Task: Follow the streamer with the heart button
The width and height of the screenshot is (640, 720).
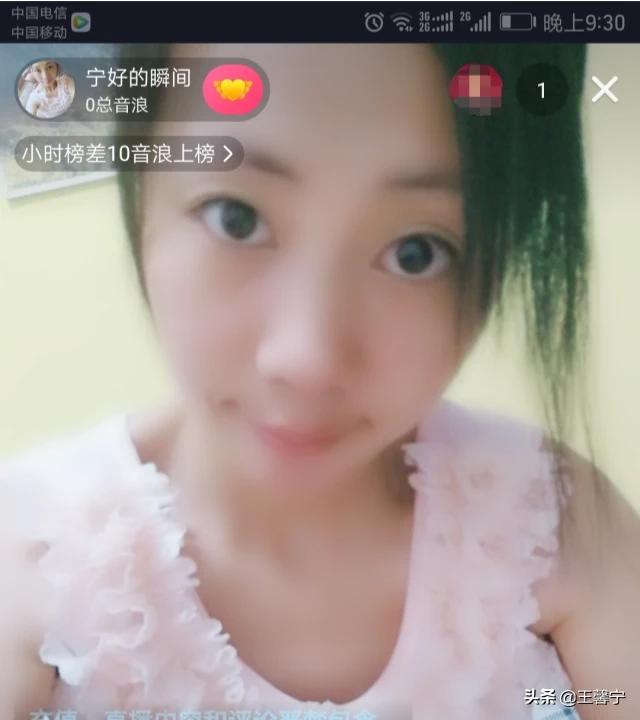Action: 233,91
